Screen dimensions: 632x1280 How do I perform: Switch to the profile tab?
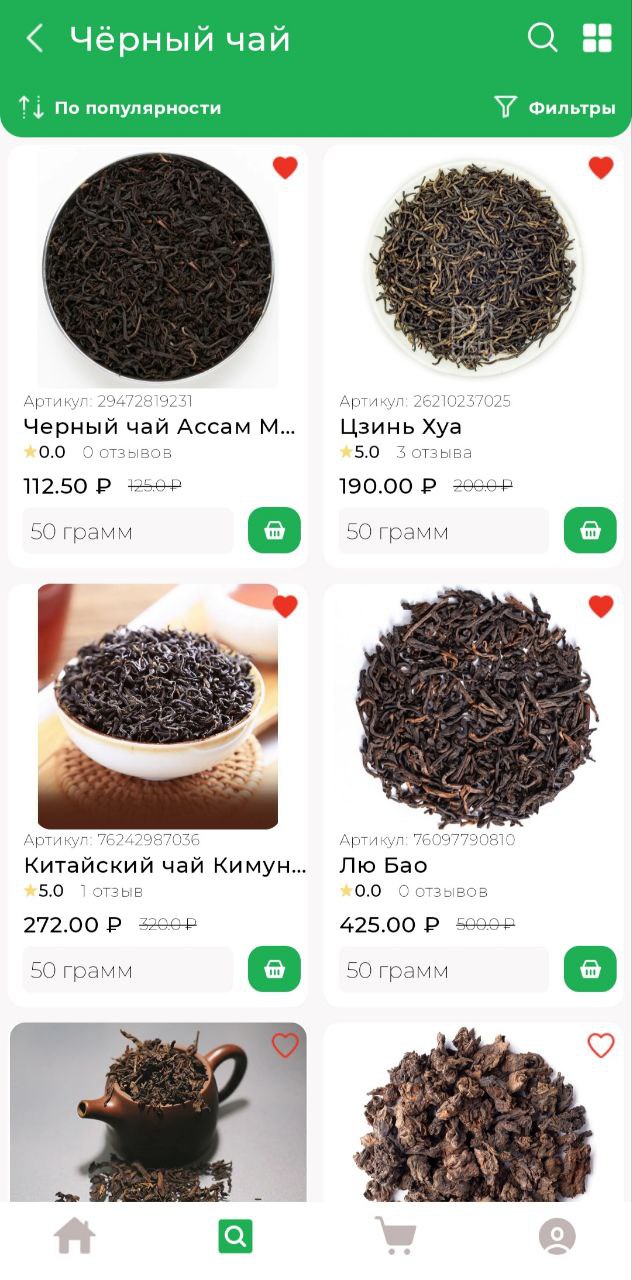tap(557, 1236)
